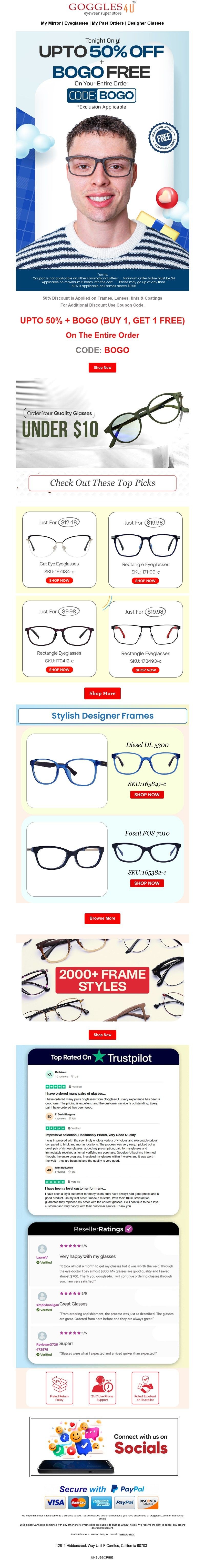This screenshot has height=1568, width=205.
Task: Tap the Shop More button
Action: point(102,693)
